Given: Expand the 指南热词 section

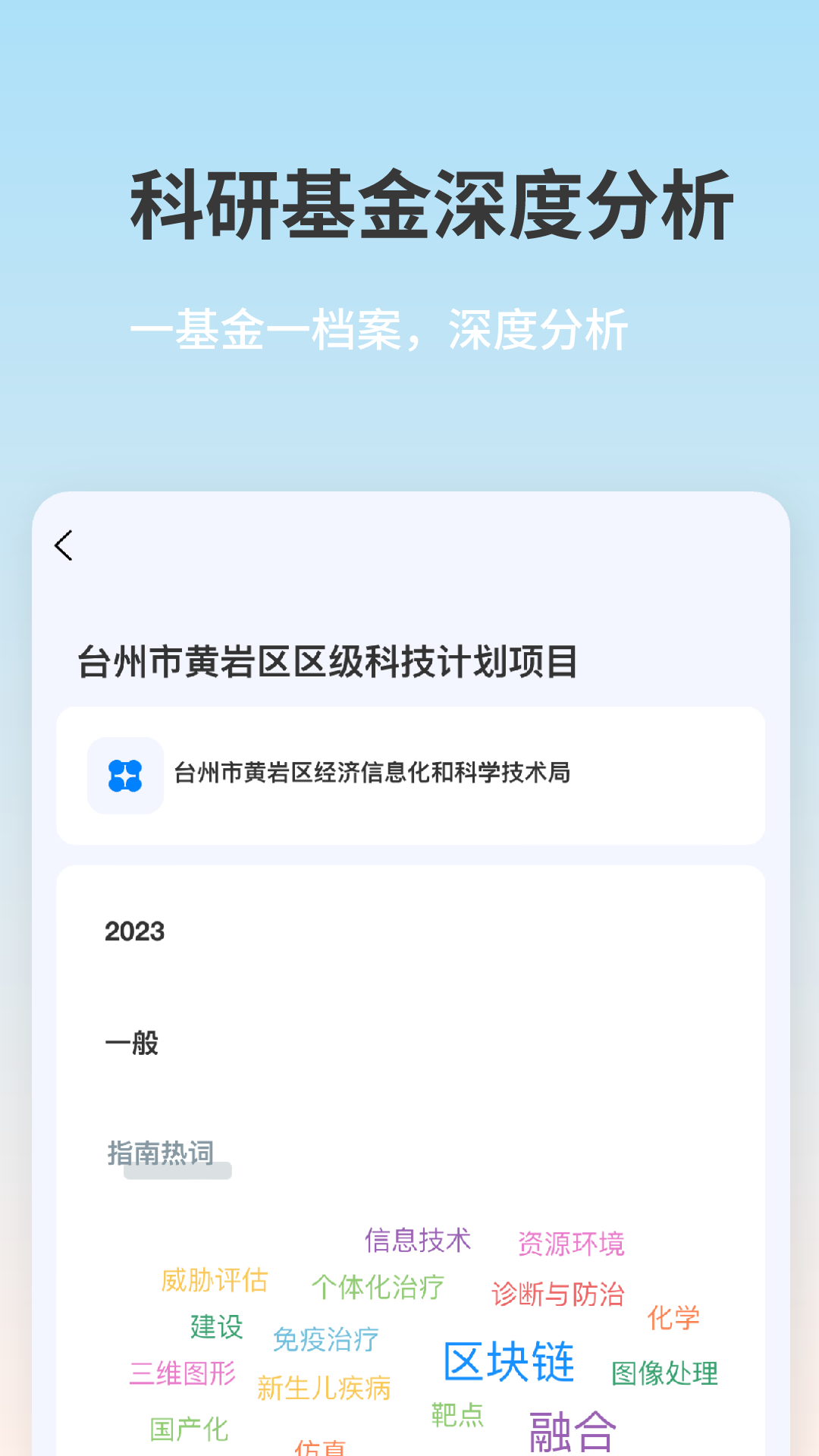Looking at the screenshot, I should click(x=161, y=1152).
